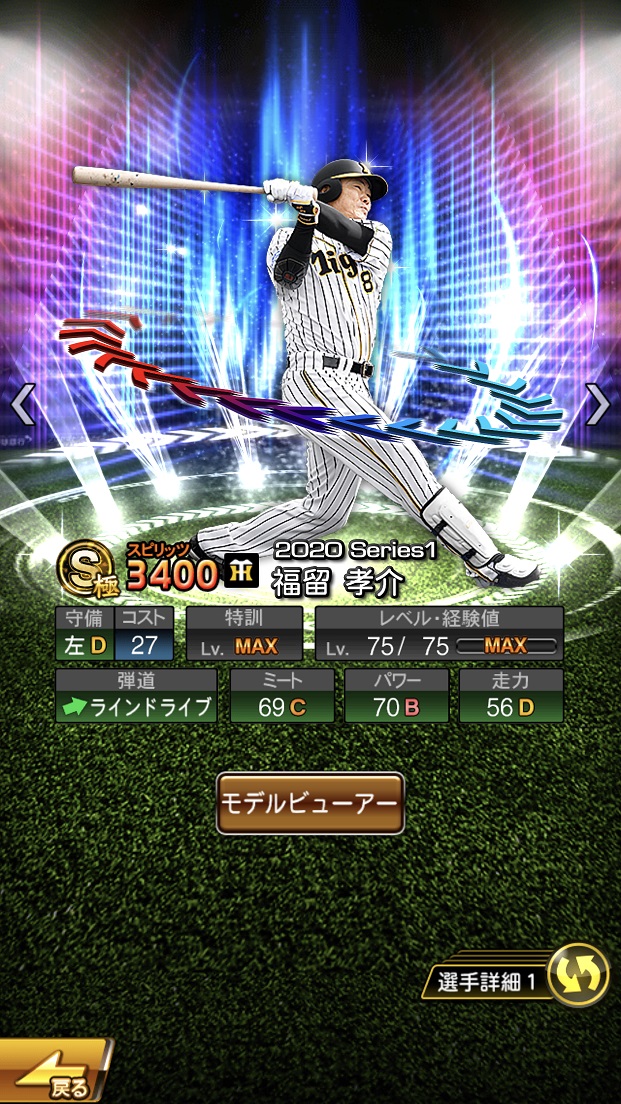This screenshot has height=1104, width=621.
Task: Switch the 選手詳細1 player detail page
Action: point(579,976)
